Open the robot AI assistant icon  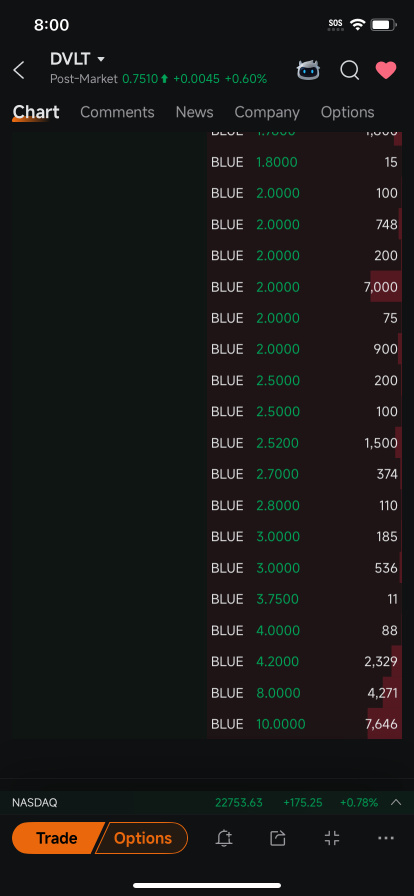pos(308,70)
